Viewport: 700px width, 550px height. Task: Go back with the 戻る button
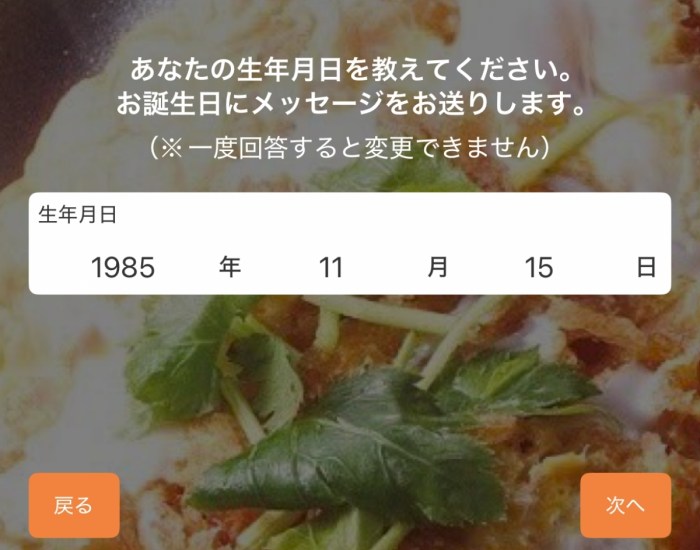(74, 505)
